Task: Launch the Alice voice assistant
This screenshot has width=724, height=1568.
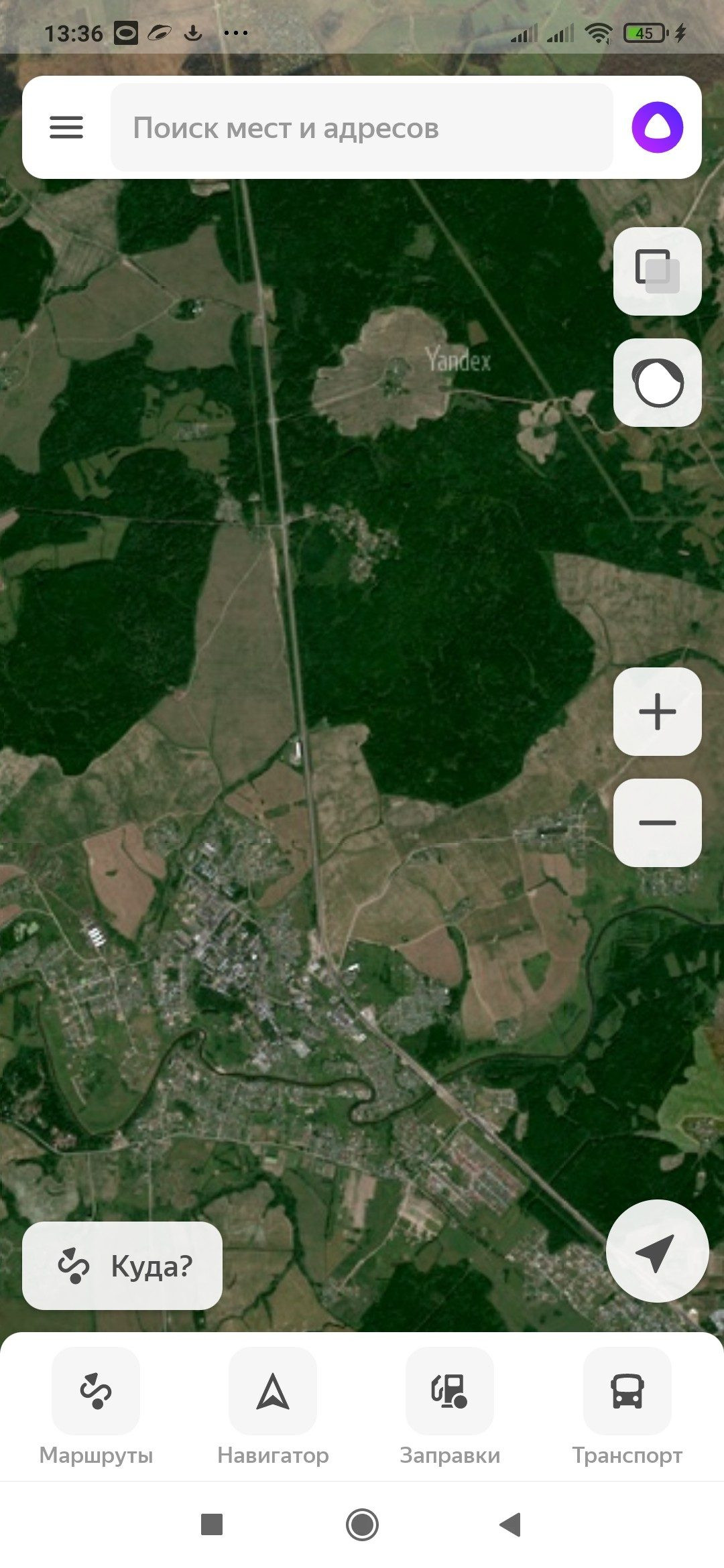Action: tap(657, 127)
